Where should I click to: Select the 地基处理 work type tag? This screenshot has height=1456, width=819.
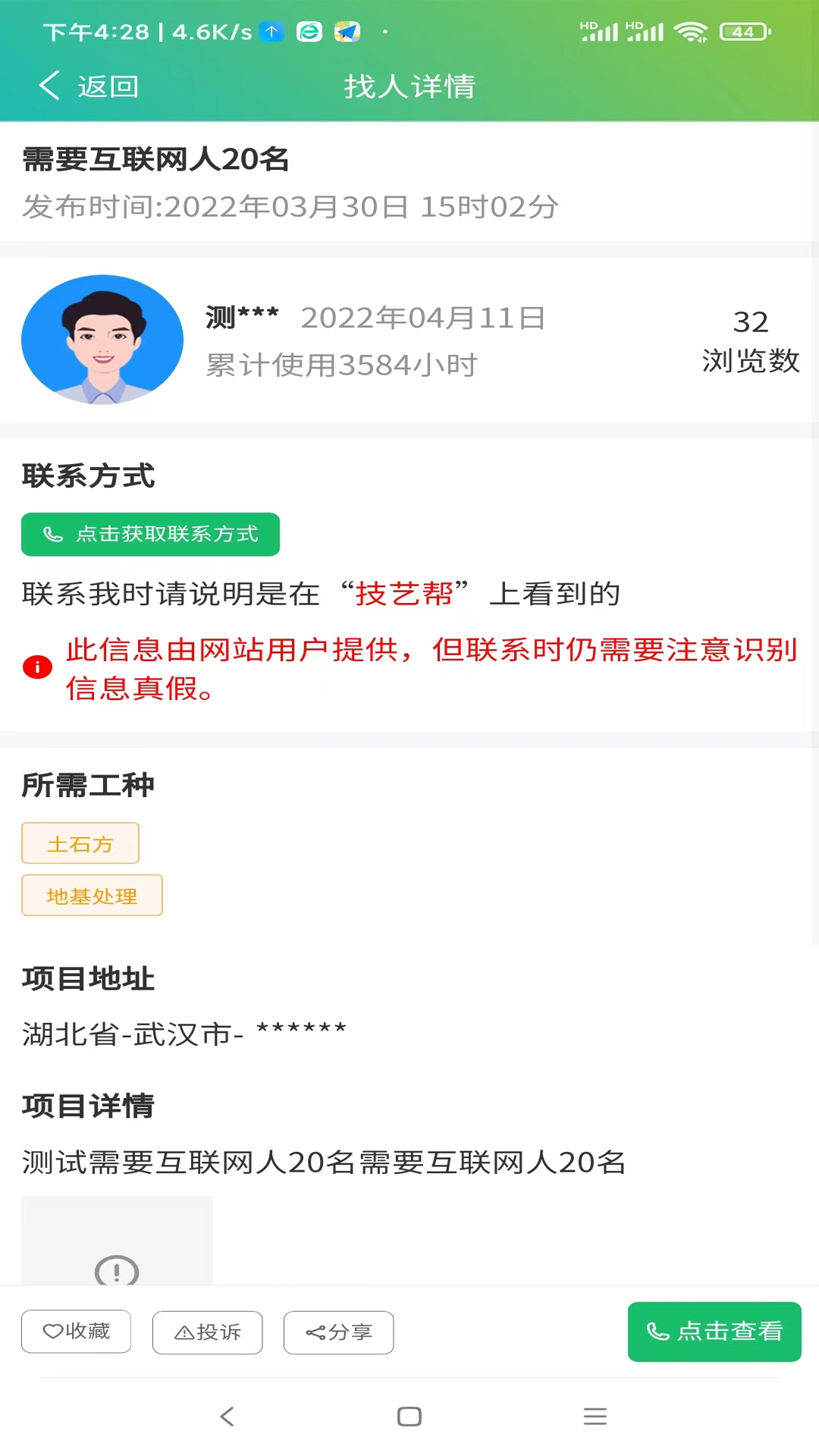coord(92,896)
